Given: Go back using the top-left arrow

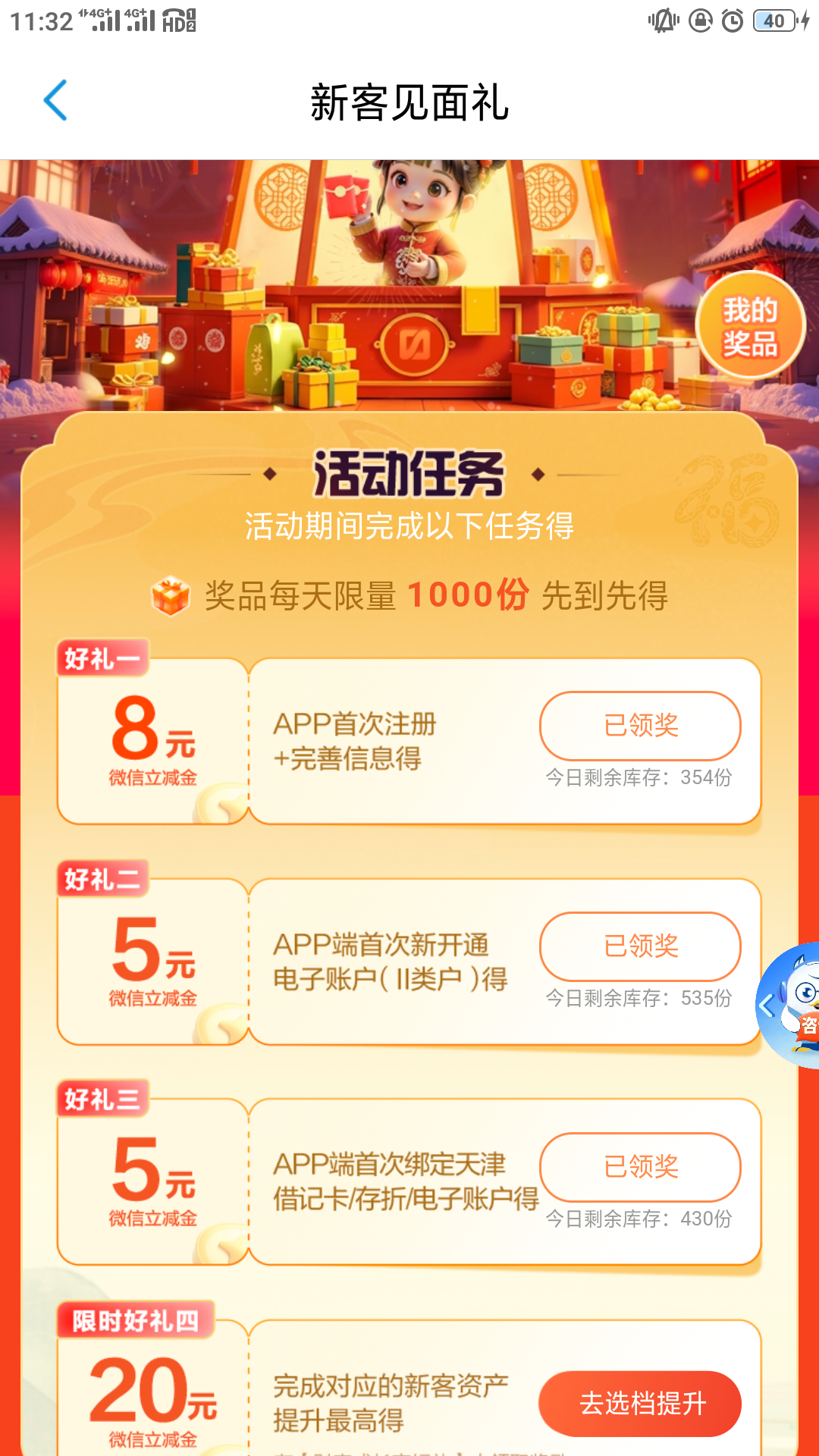Looking at the screenshot, I should point(55,101).
